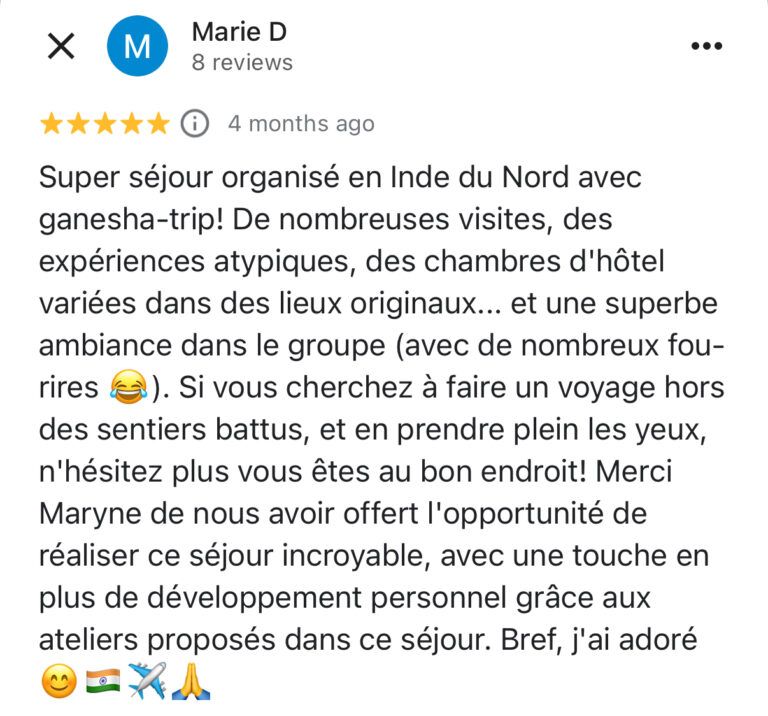Tap the info icon next to the rating
Screen dimensions: 768x716
point(195,124)
